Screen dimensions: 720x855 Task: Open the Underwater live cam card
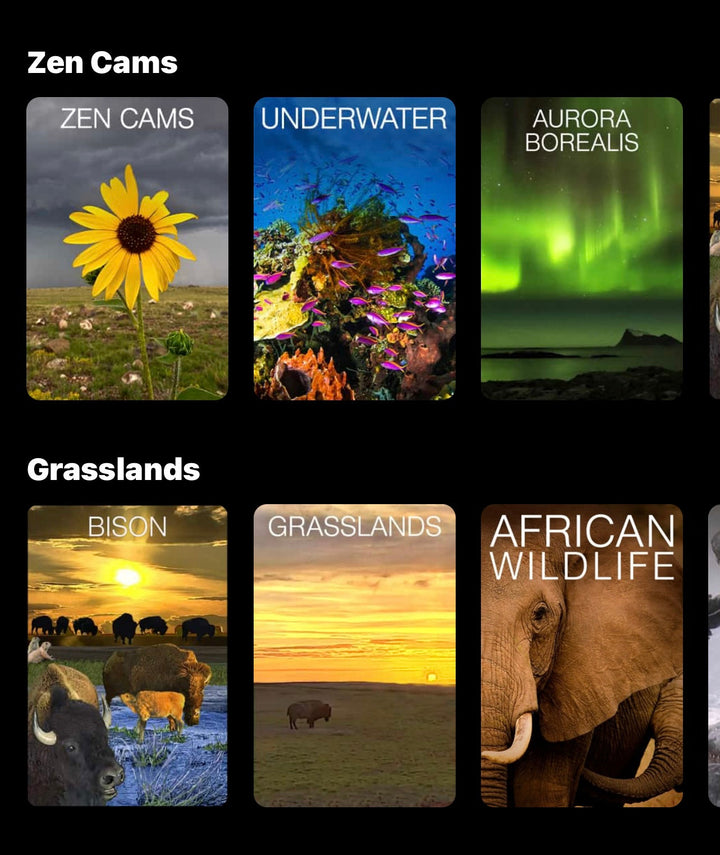pyautogui.click(x=354, y=248)
